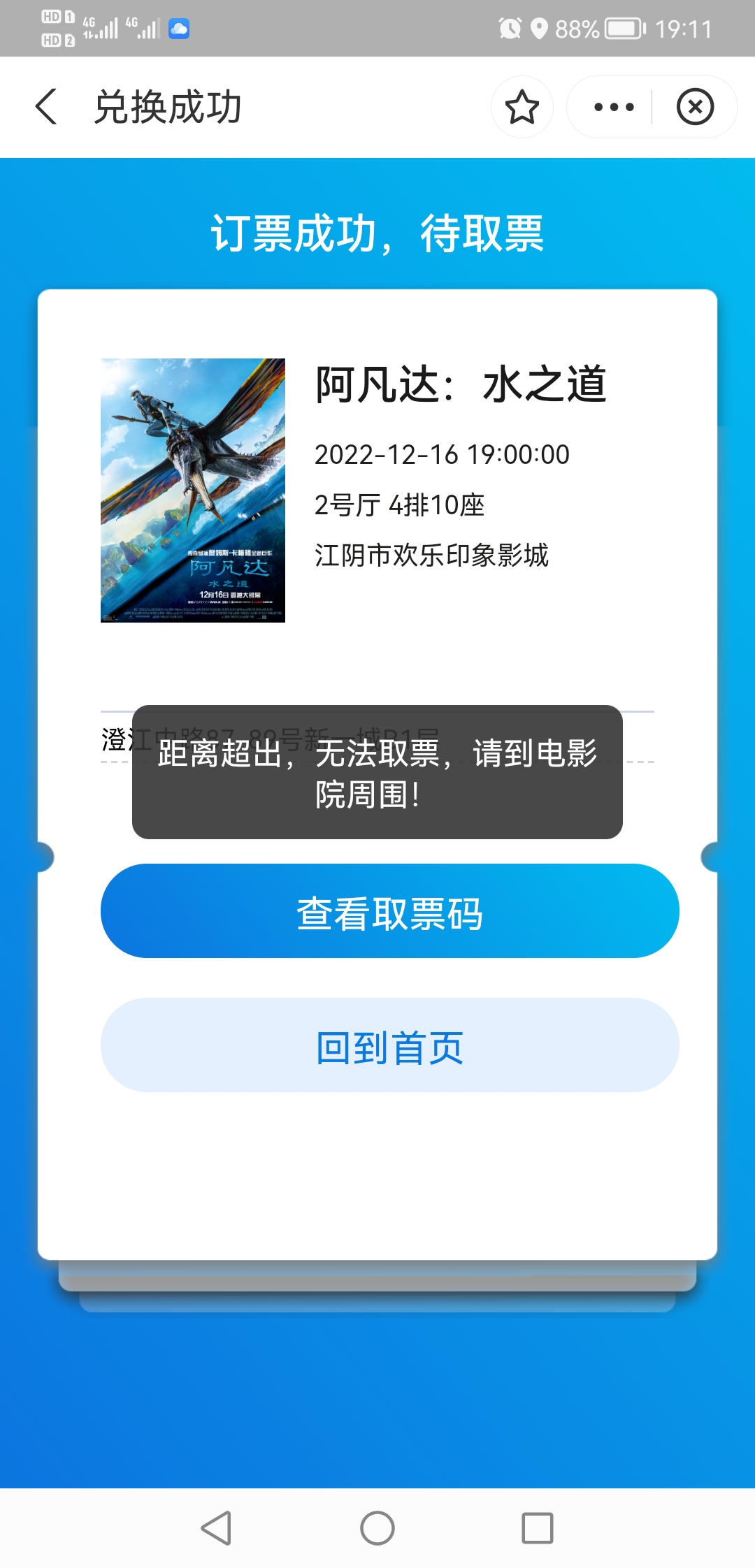Viewport: 755px width, 1568px height.
Task: Tap 查看取票码 to view the ticket code
Action: coord(390,910)
